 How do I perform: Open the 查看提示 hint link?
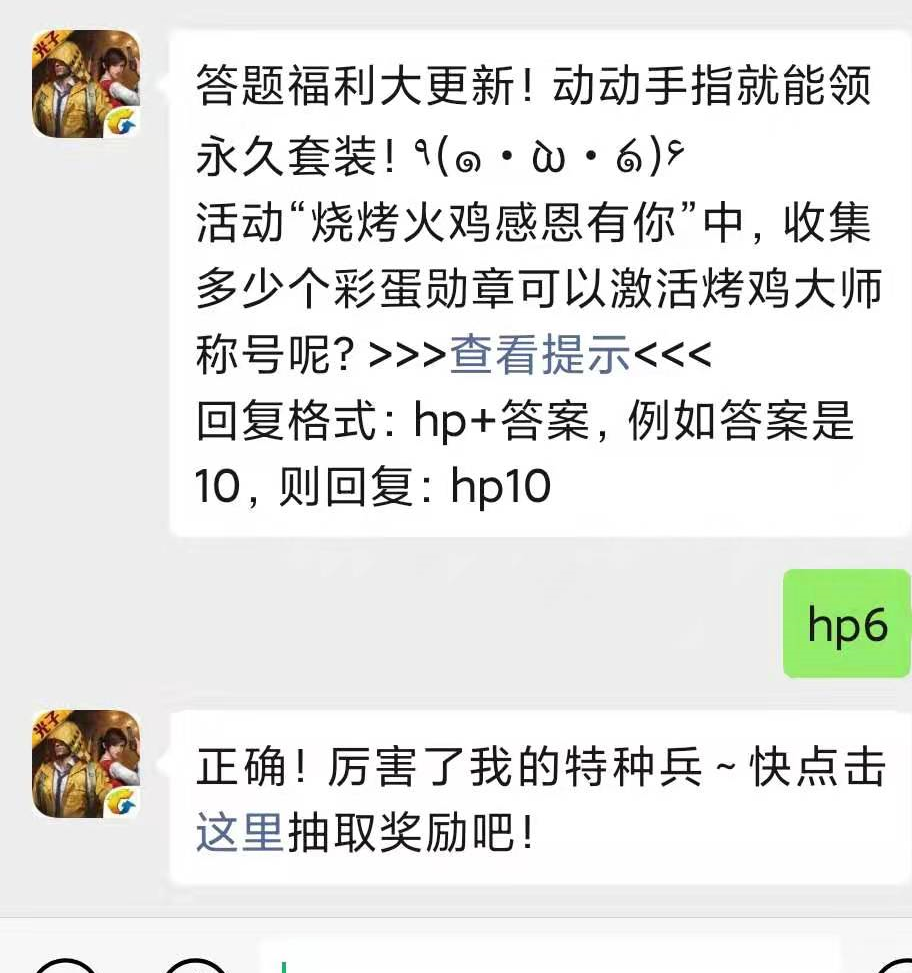coord(540,353)
